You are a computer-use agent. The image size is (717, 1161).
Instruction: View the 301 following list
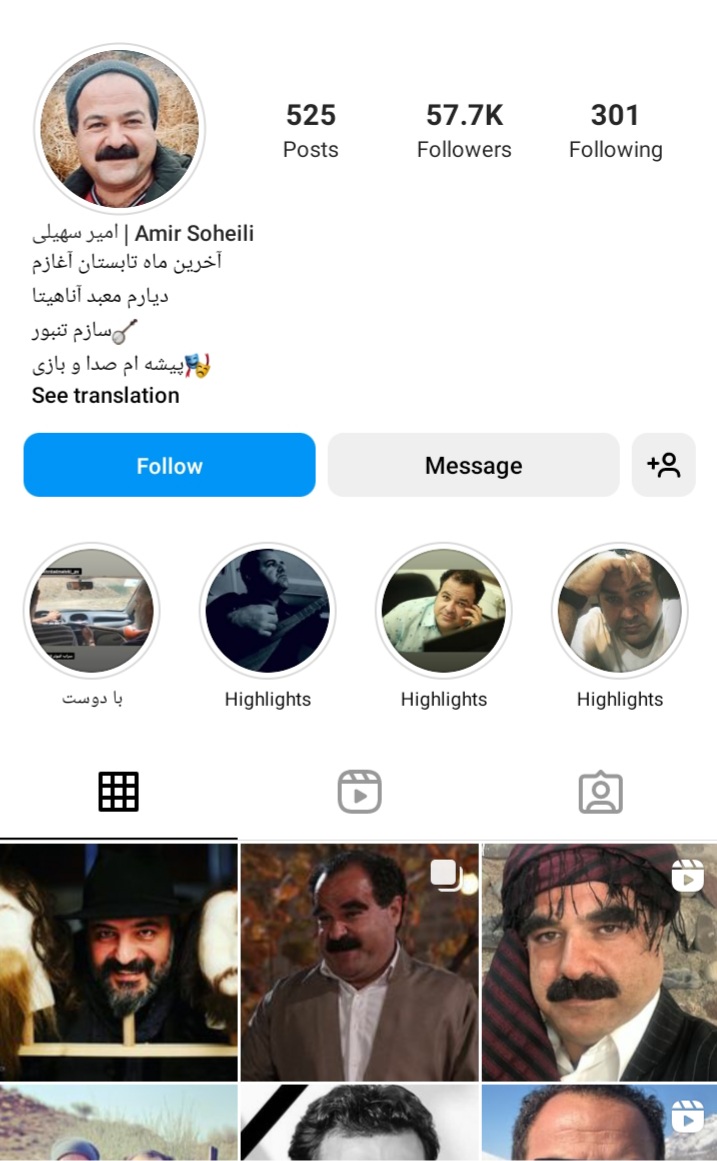pyautogui.click(x=615, y=131)
